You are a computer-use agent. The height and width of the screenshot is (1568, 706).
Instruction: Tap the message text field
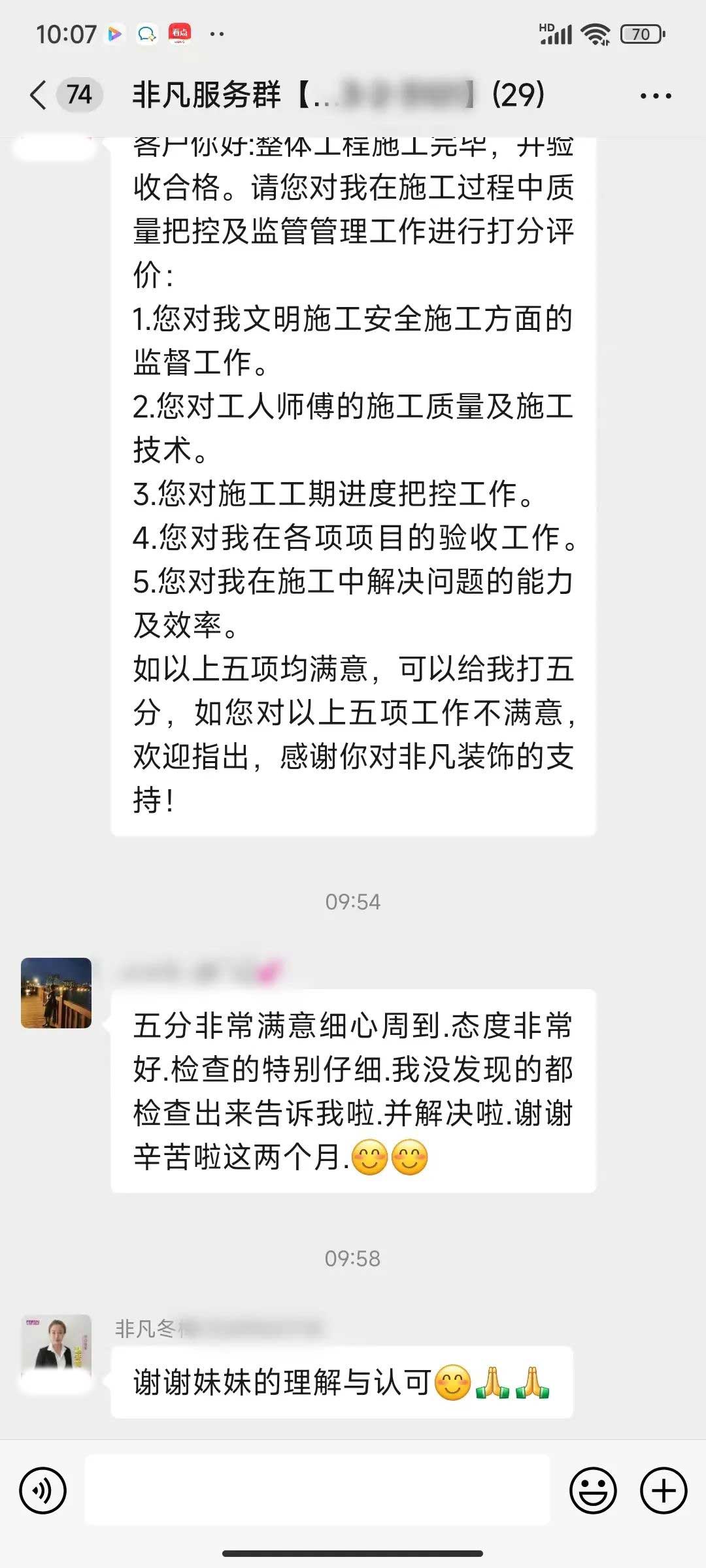click(318, 1490)
